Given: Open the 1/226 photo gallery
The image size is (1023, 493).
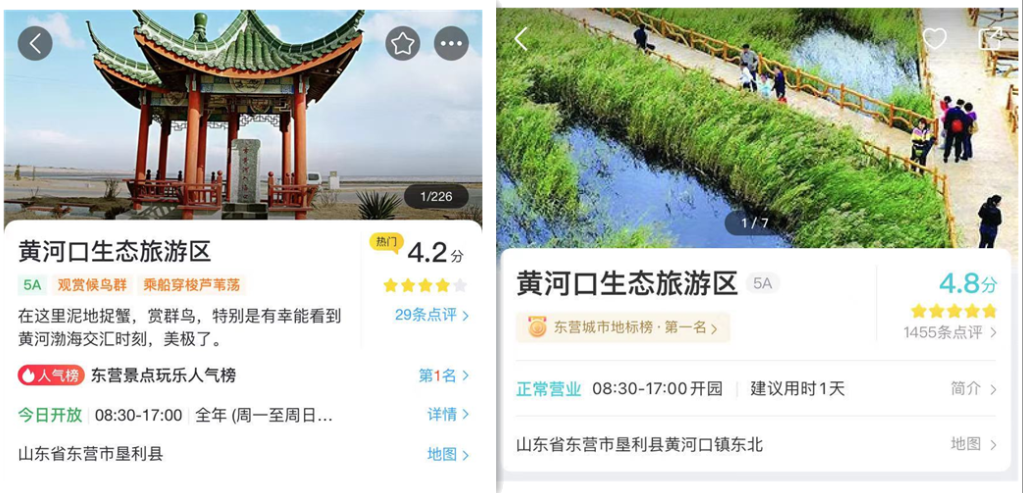Looking at the screenshot, I should click(x=435, y=197).
